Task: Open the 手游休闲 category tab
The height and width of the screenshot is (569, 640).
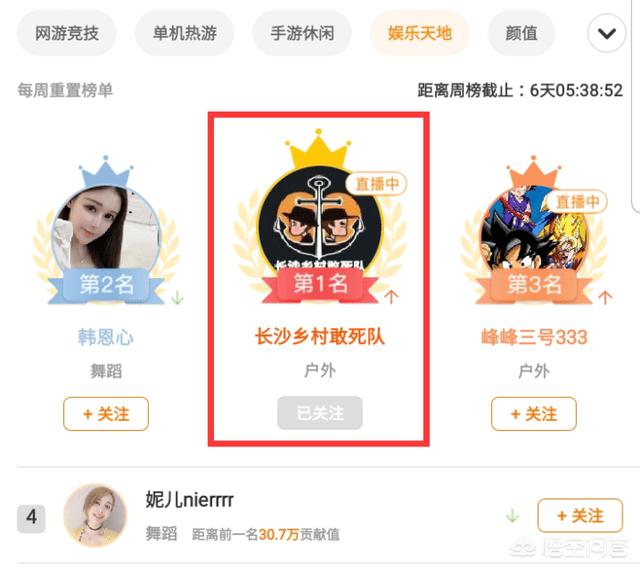Action: pyautogui.click(x=302, y=34)
